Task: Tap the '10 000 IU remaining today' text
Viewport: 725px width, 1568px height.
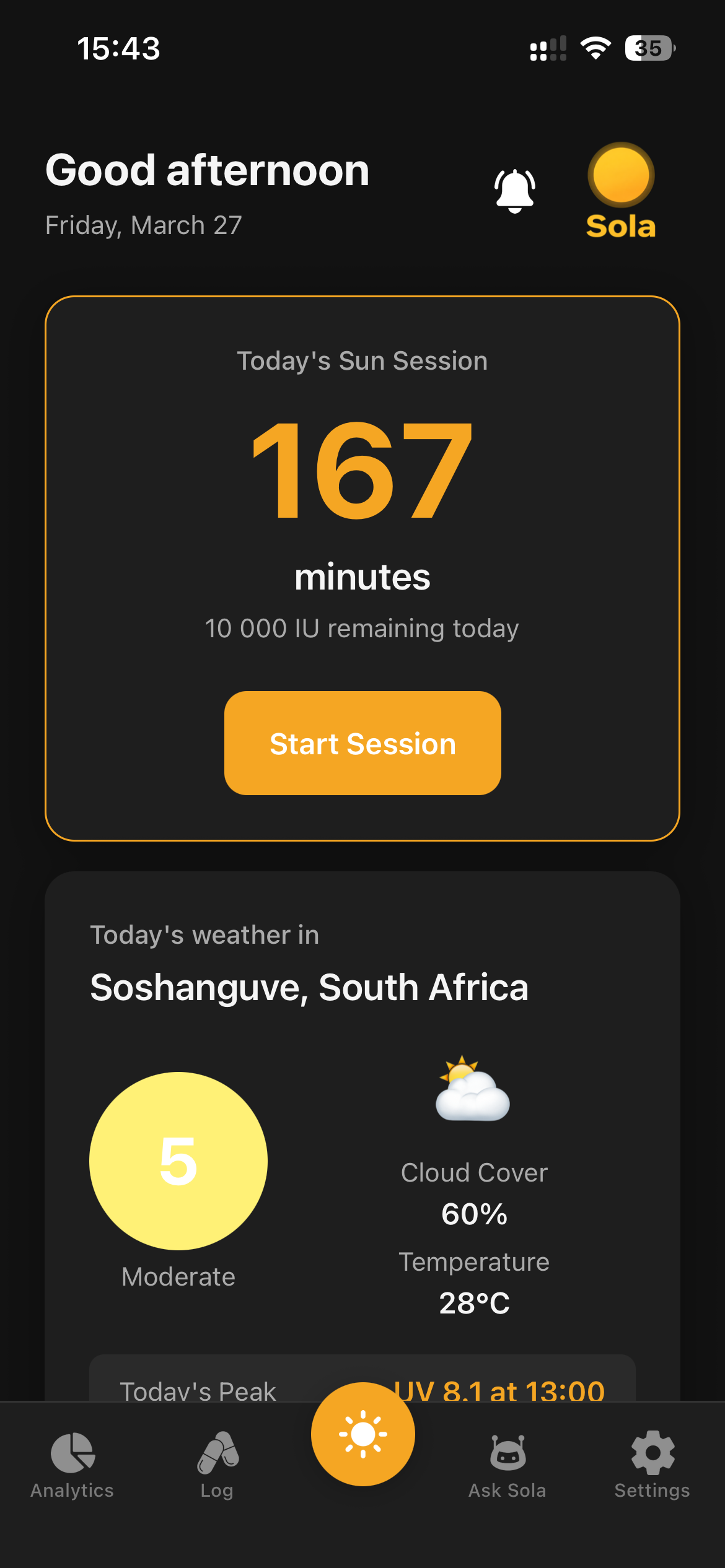Action: click(x=362, y=627)
